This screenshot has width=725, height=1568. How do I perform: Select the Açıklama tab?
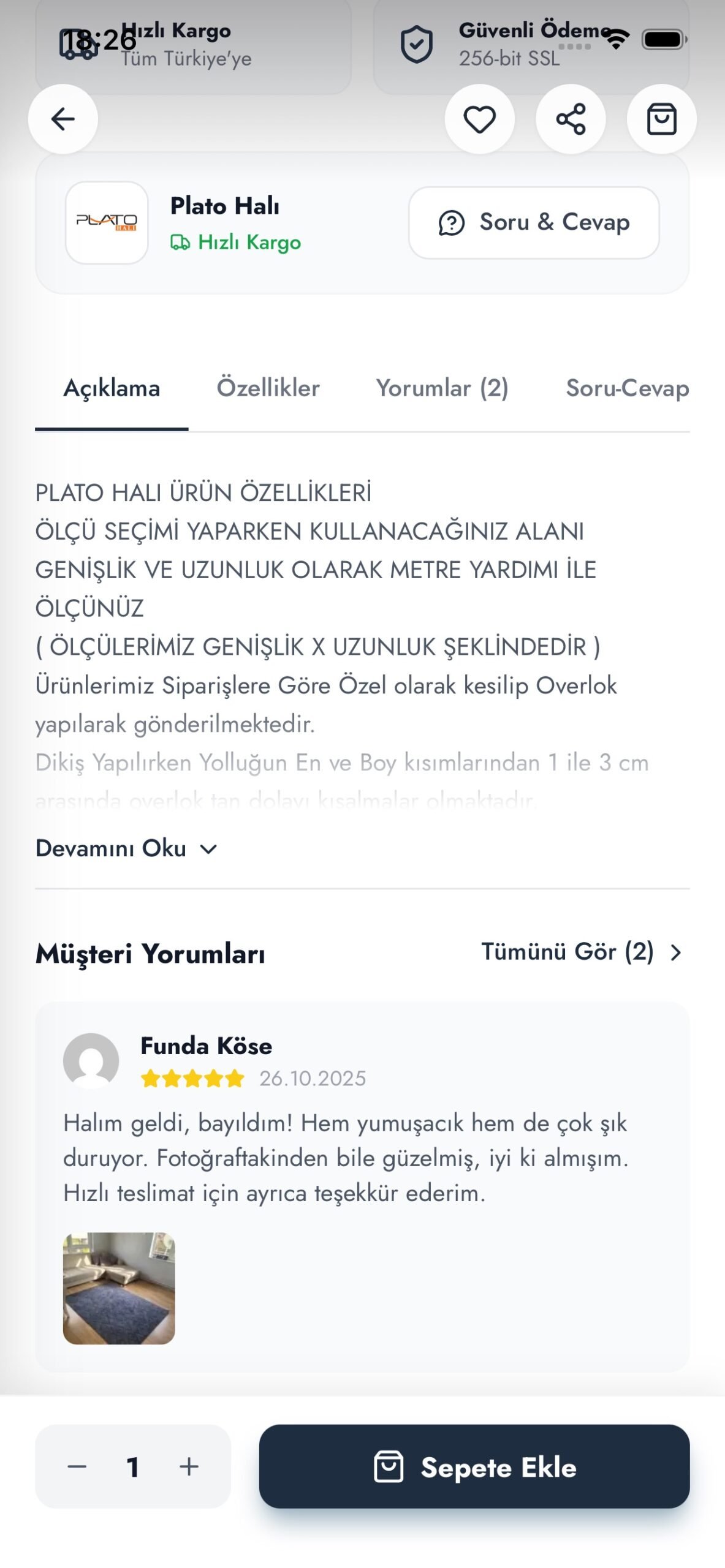click(112, 388)
